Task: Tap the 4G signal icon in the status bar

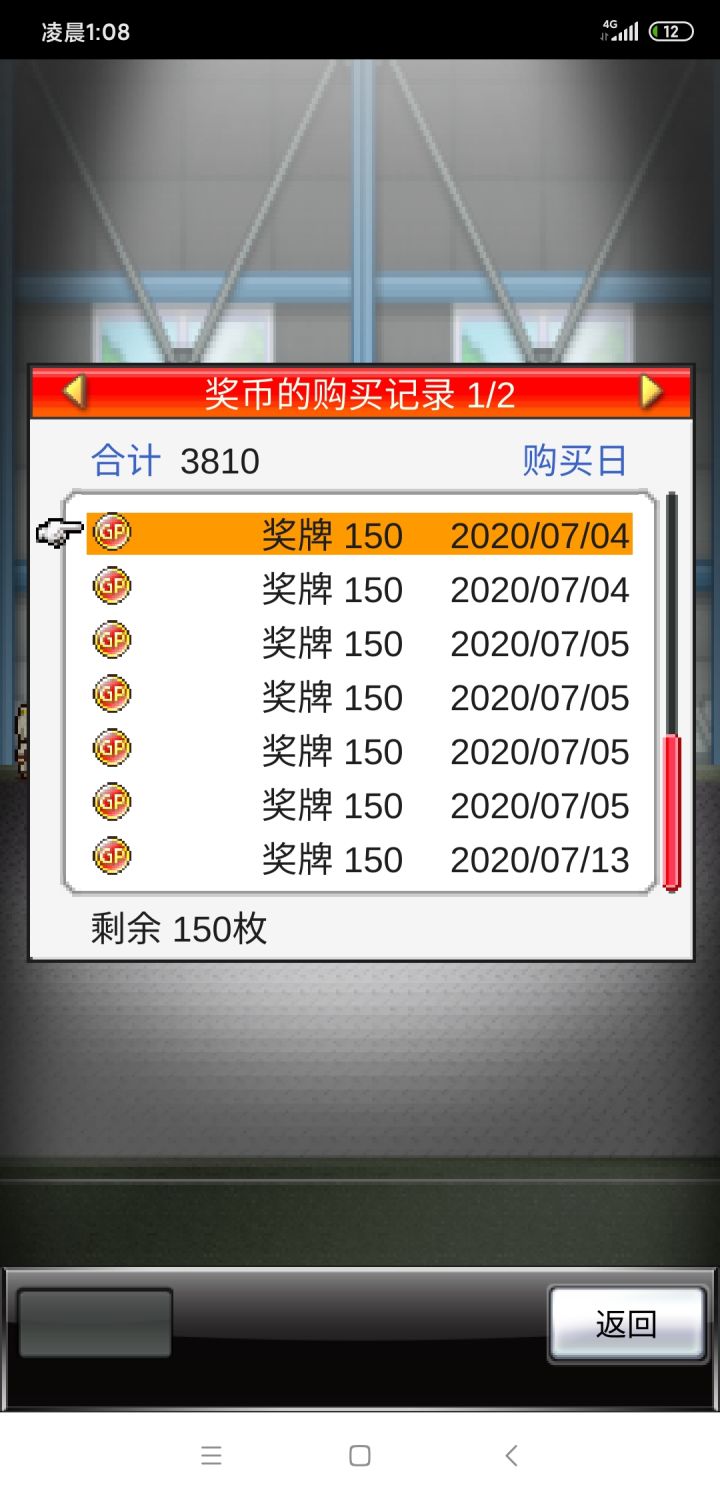Action: pos(622,30)
